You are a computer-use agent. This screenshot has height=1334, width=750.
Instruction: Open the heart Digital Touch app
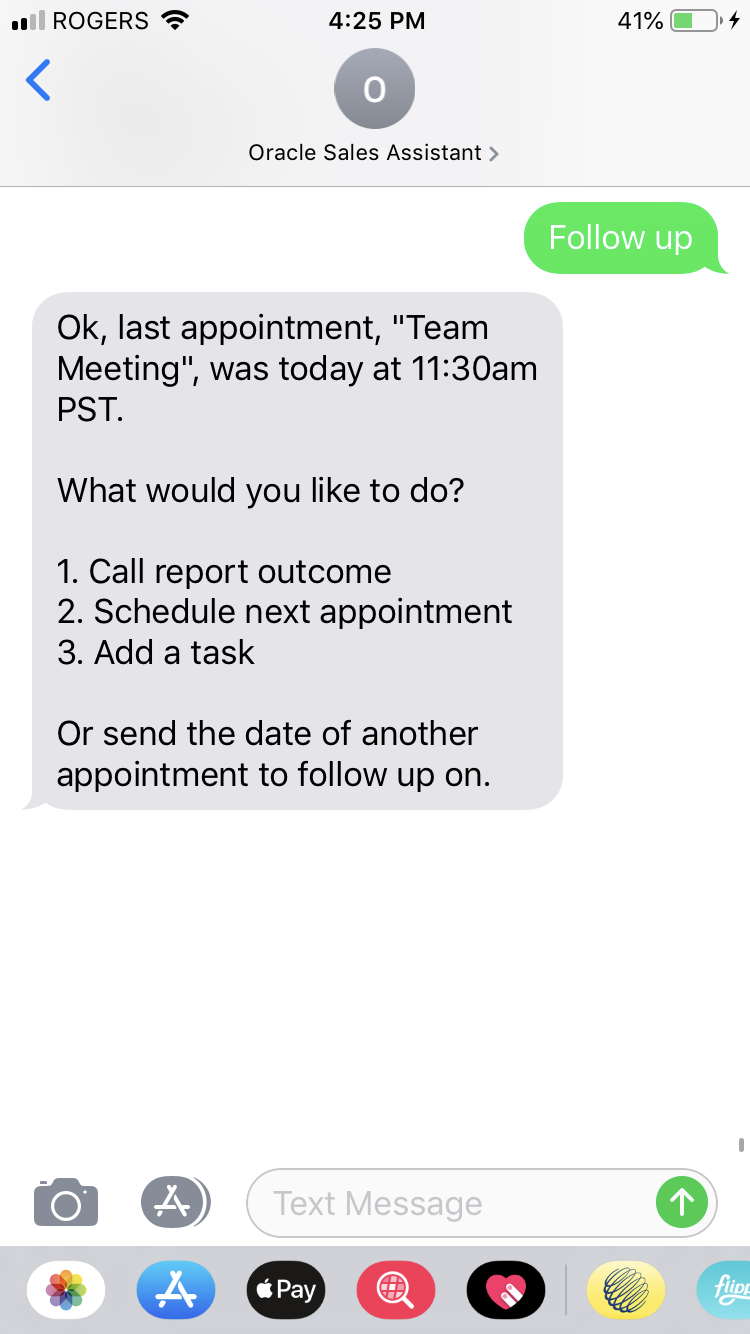click(506, 1289)
